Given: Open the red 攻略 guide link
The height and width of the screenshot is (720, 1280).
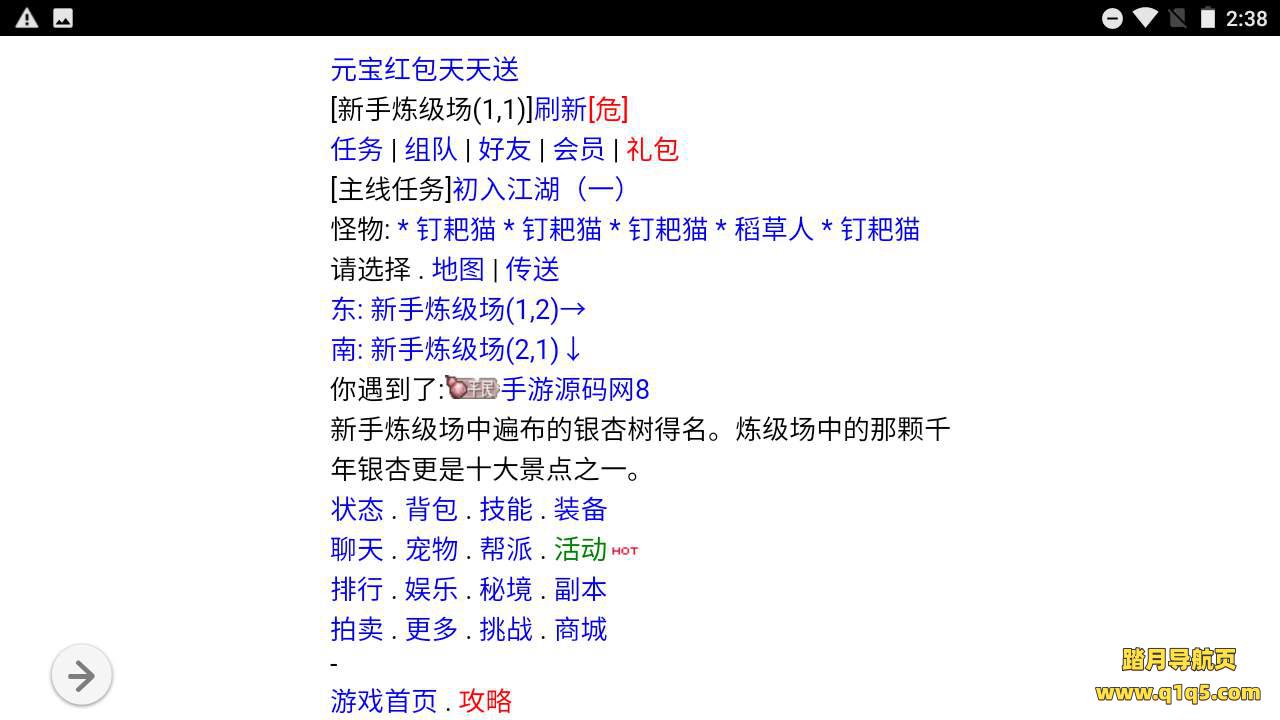Looking at the screenshot, I should coord(486,701).
